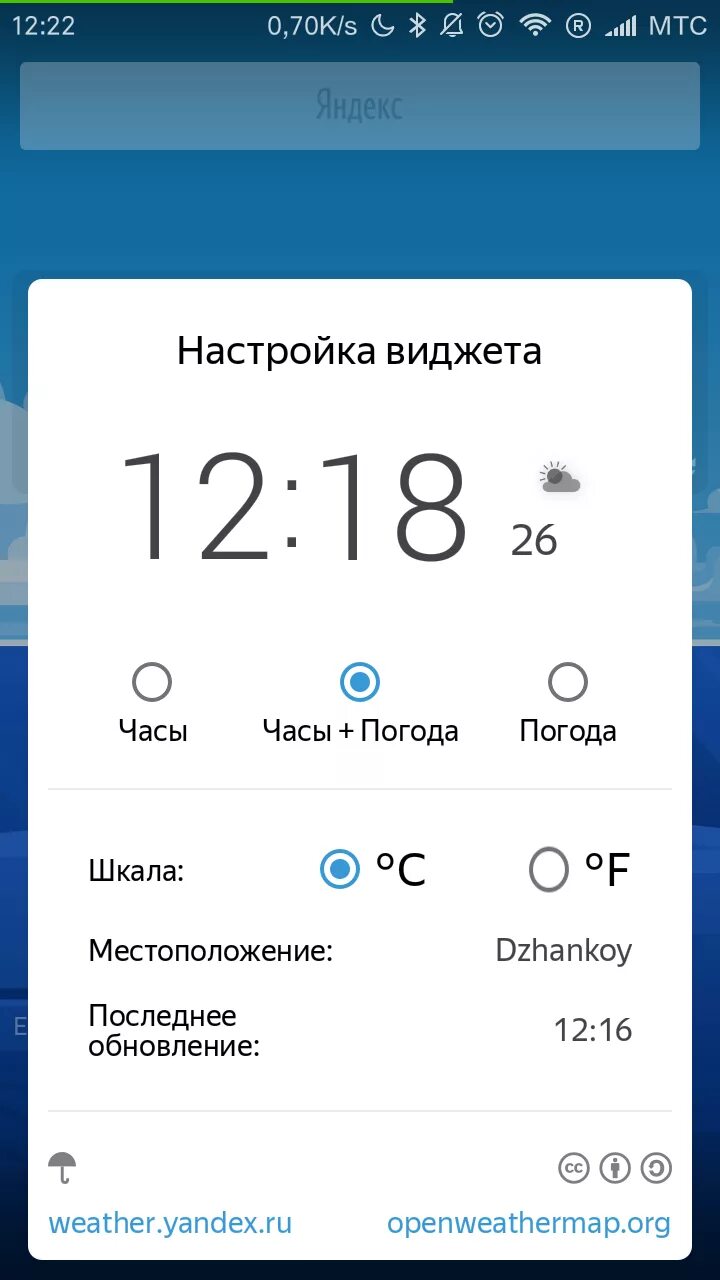
Task: Open the weather.yandex.ru link
Action: [x=170, y=1223]
